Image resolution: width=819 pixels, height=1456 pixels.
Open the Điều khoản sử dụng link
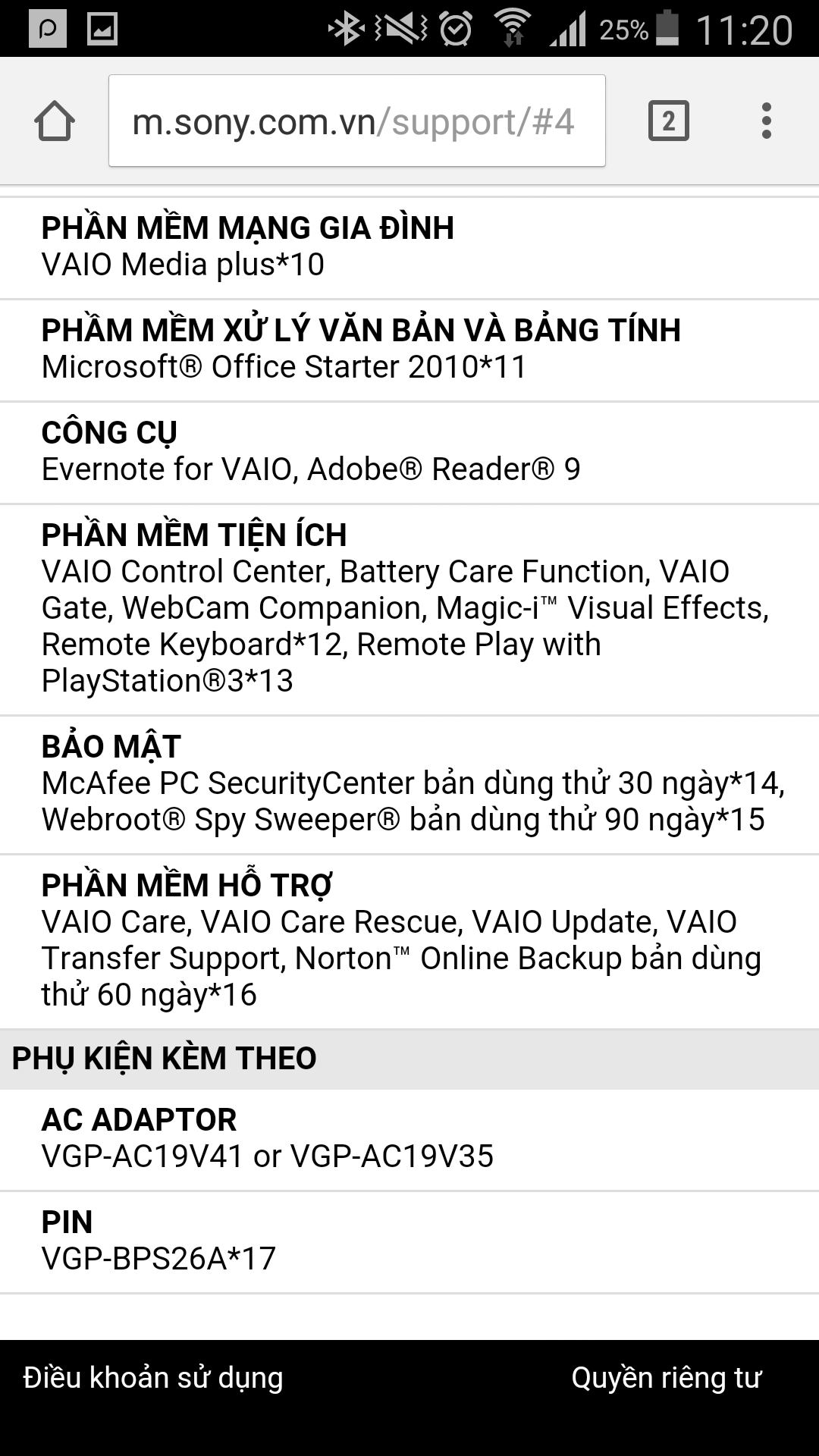153,1378
